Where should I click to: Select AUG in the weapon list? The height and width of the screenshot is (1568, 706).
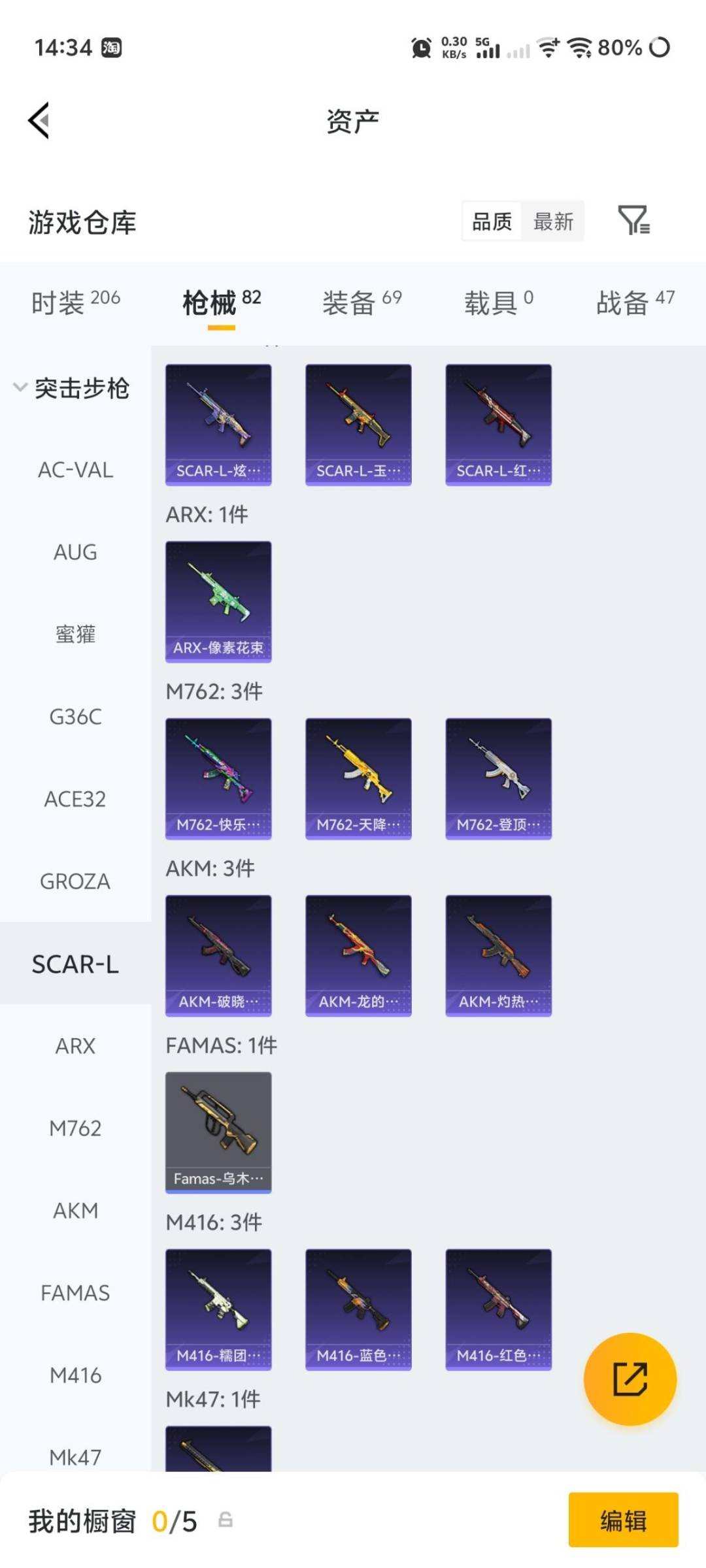[75, 552]
